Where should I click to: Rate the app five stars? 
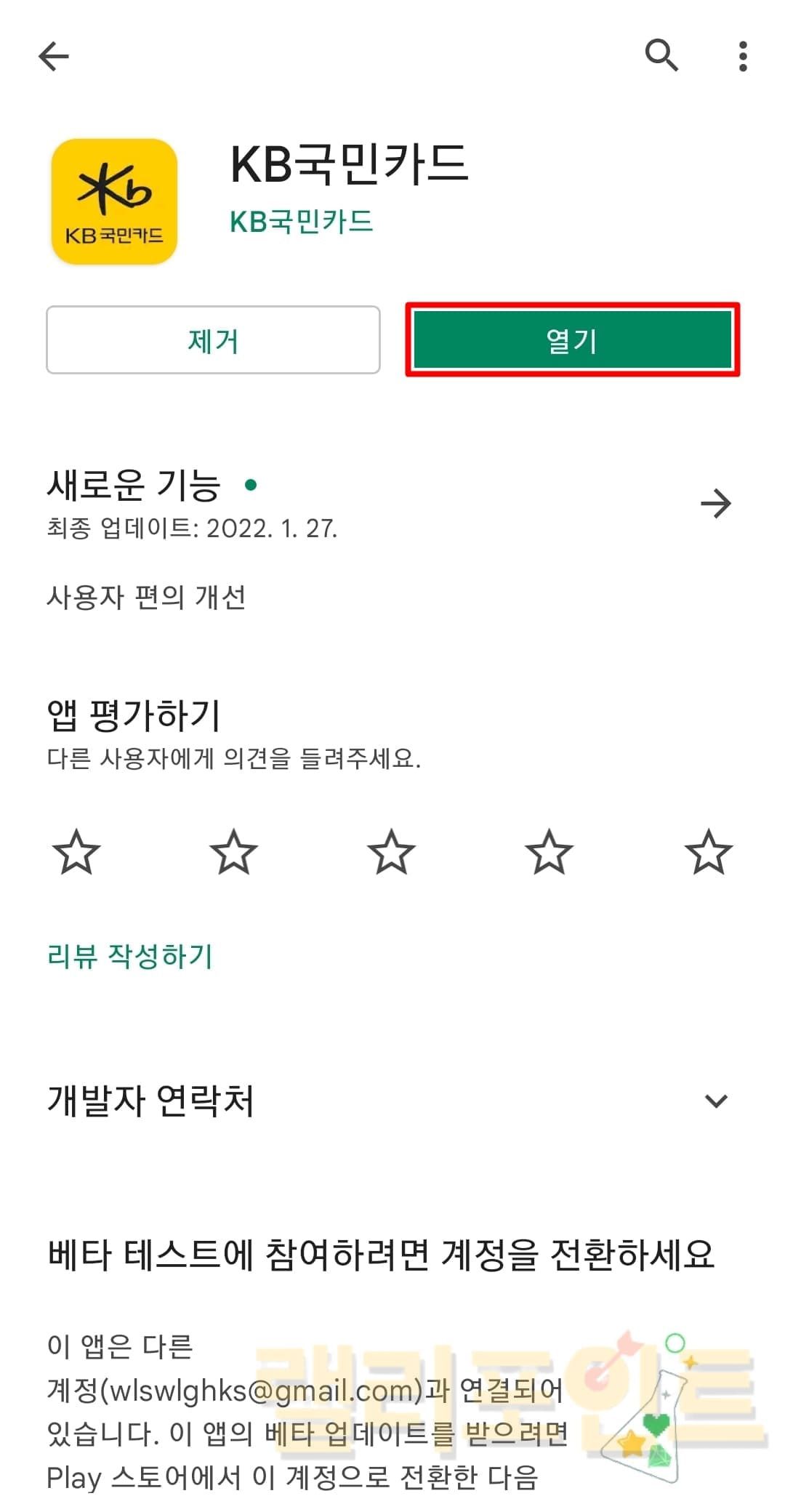pyautogui.click(x=708, y=852)
